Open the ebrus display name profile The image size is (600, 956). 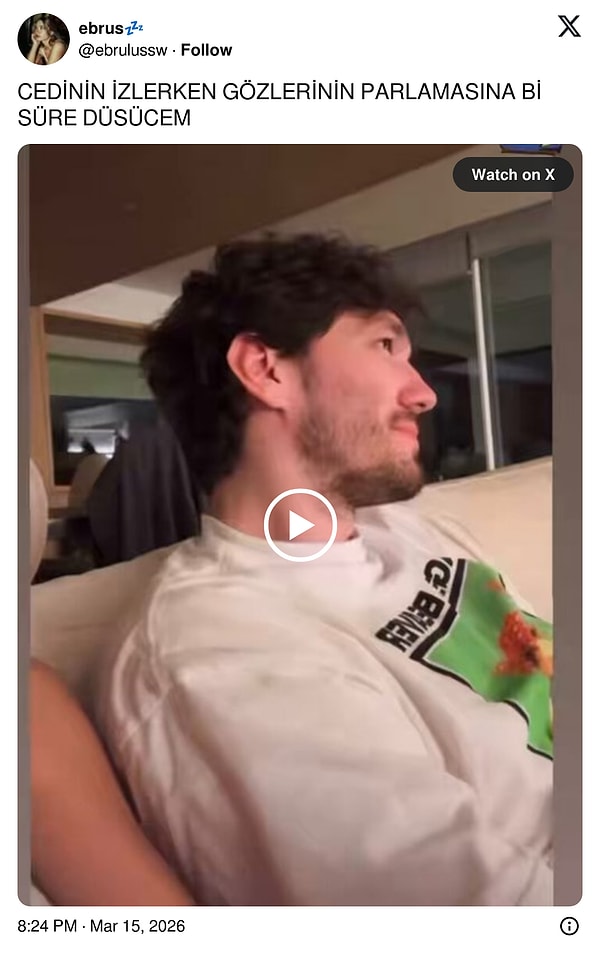coord(102,29)
